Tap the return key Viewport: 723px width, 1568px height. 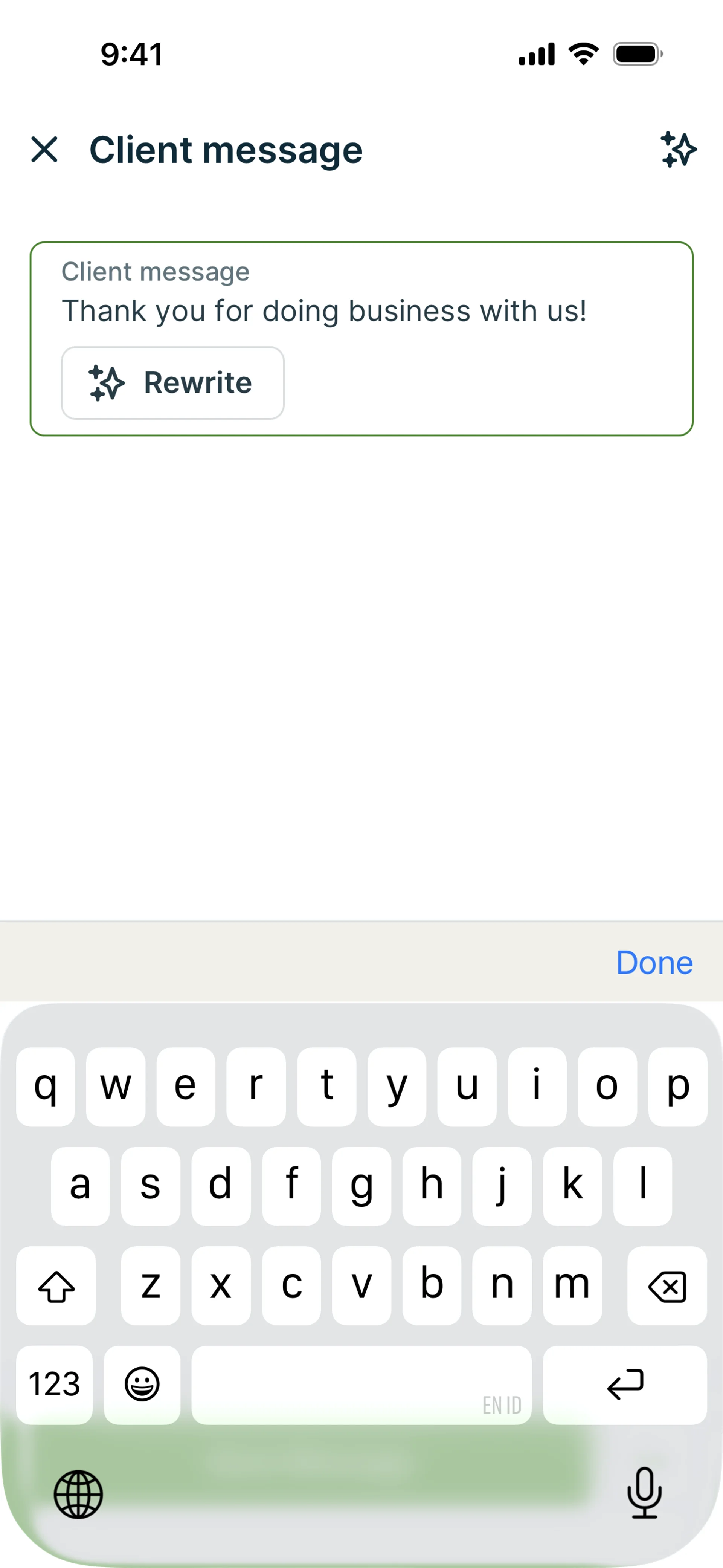(x=624, y=1385)
